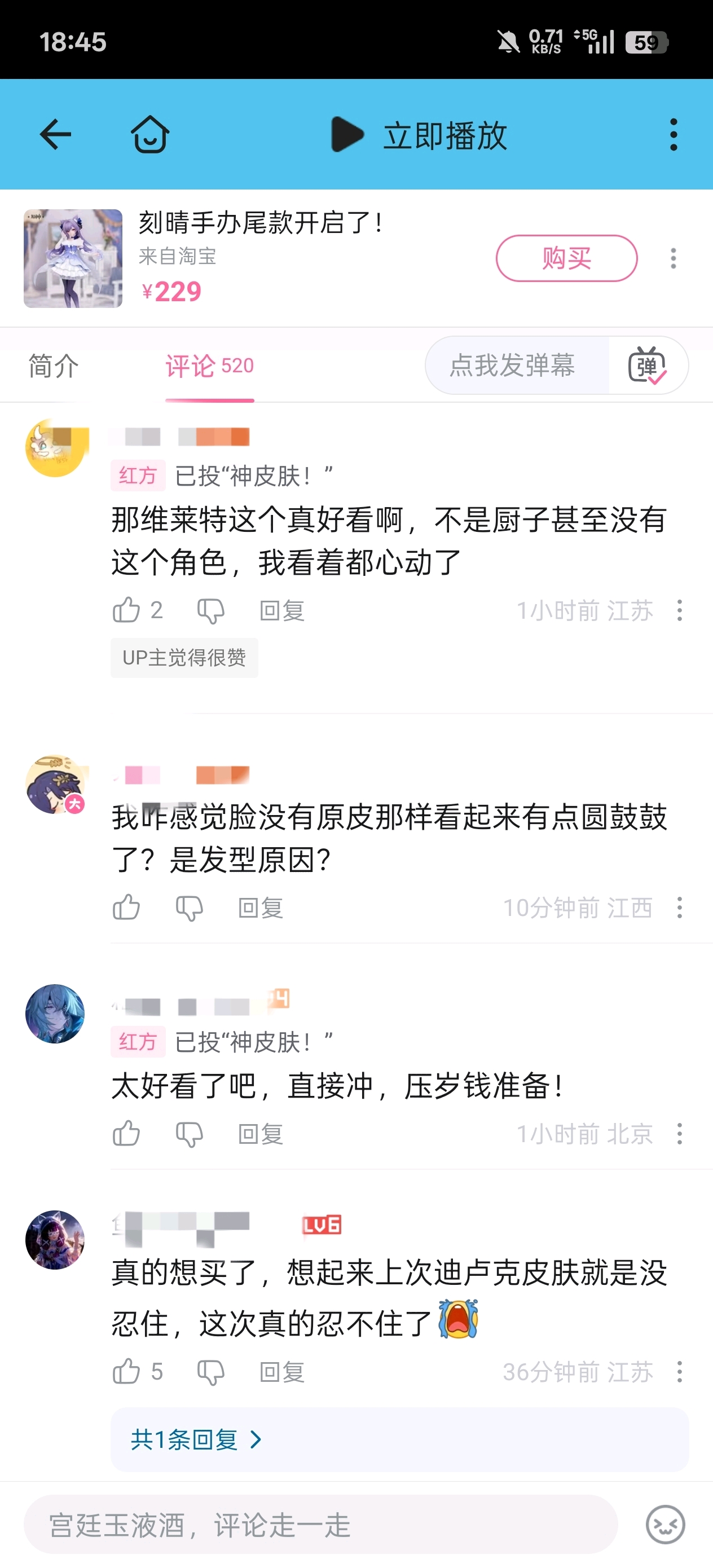Image resolution: width=713 pixels, height=1568 pixels.
Task: Open more options for the 我咋感觉脸没有原皮 comment
Action: pos(680,908)
